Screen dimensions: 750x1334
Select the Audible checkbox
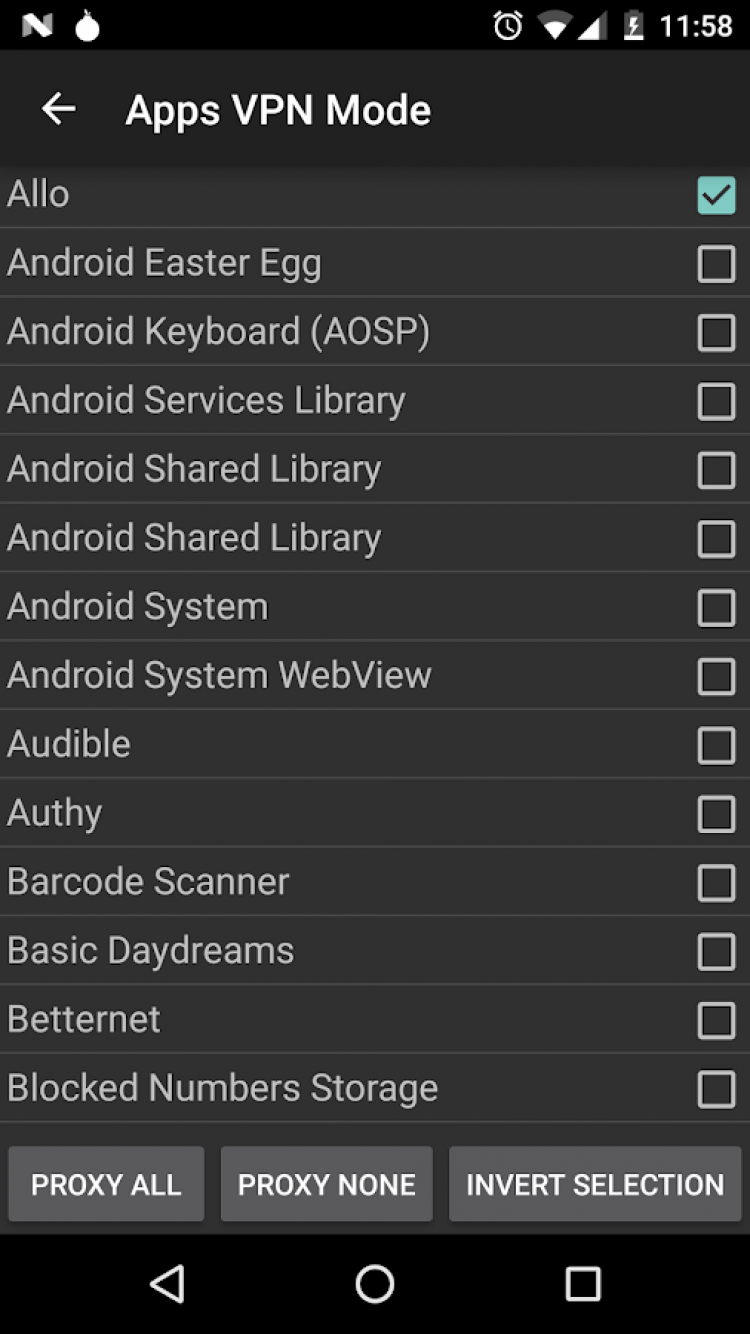pos(716,745)
